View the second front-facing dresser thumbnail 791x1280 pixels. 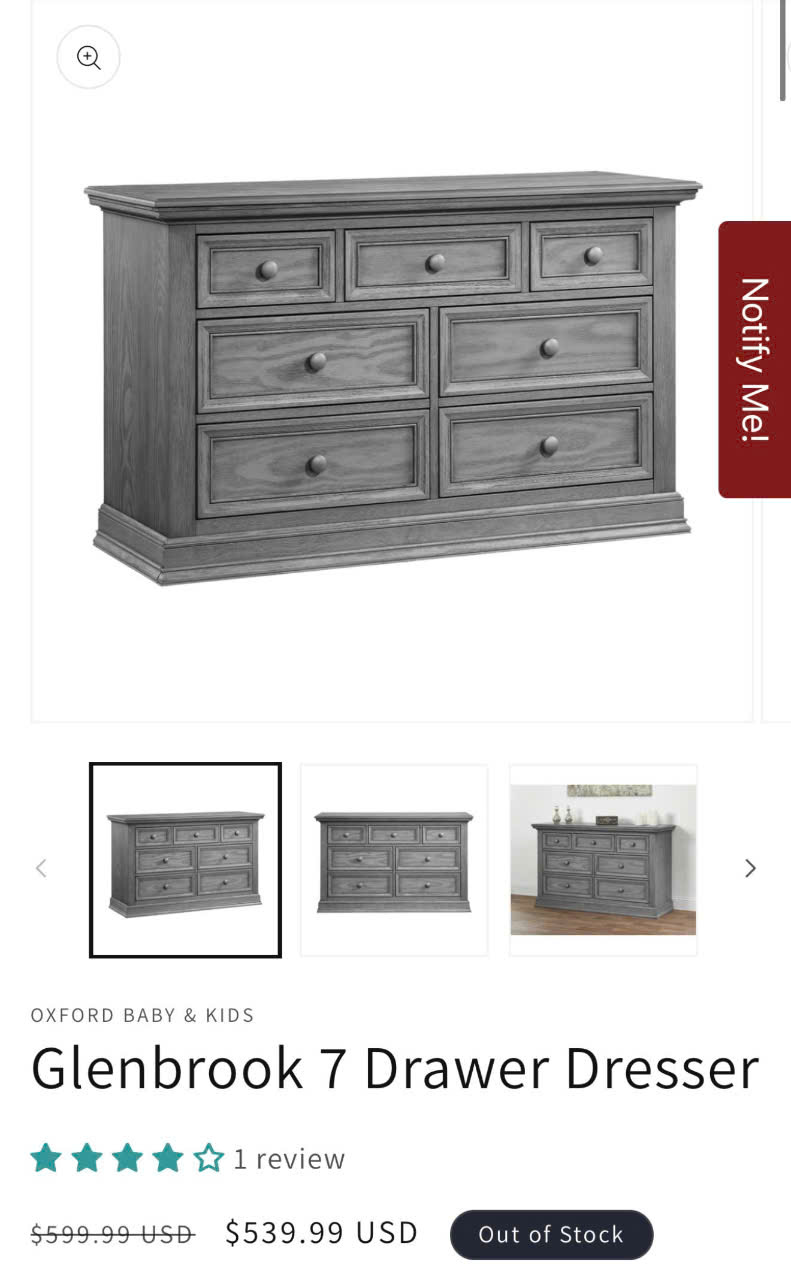tap(394, 860)
